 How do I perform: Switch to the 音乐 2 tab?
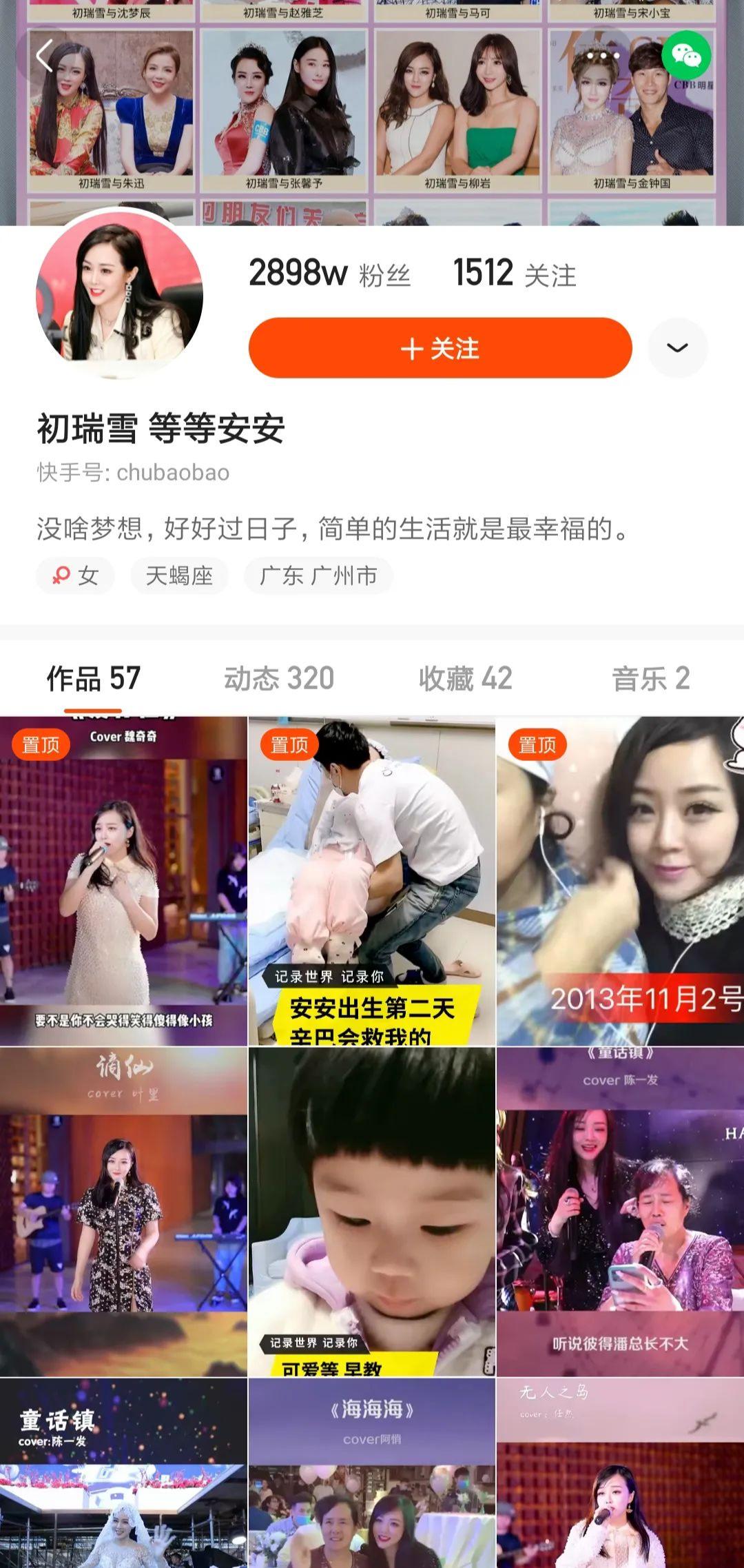650,679
